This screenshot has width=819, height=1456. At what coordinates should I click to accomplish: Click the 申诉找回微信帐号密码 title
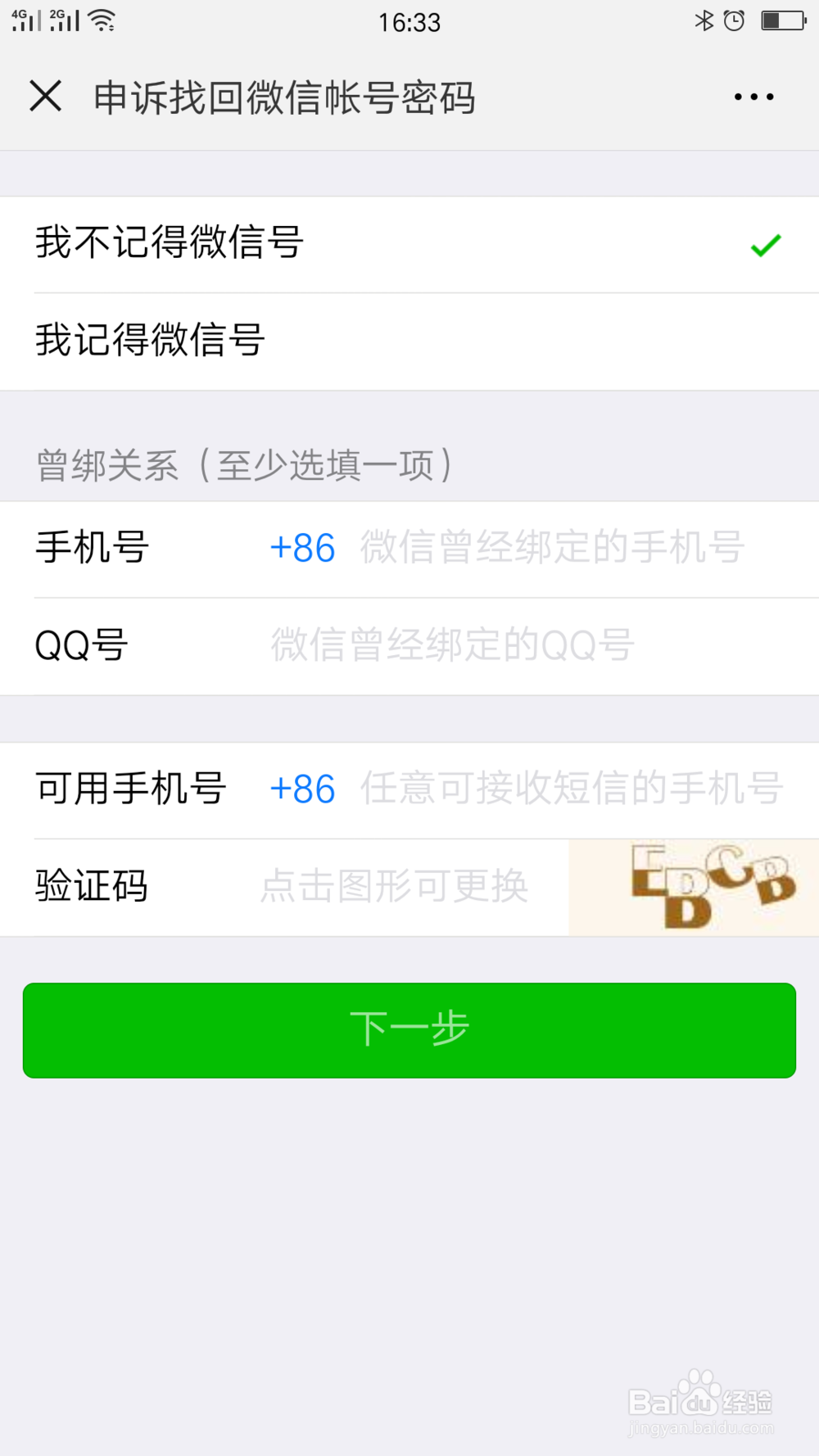pyautogui.click(x=286, y=96)
